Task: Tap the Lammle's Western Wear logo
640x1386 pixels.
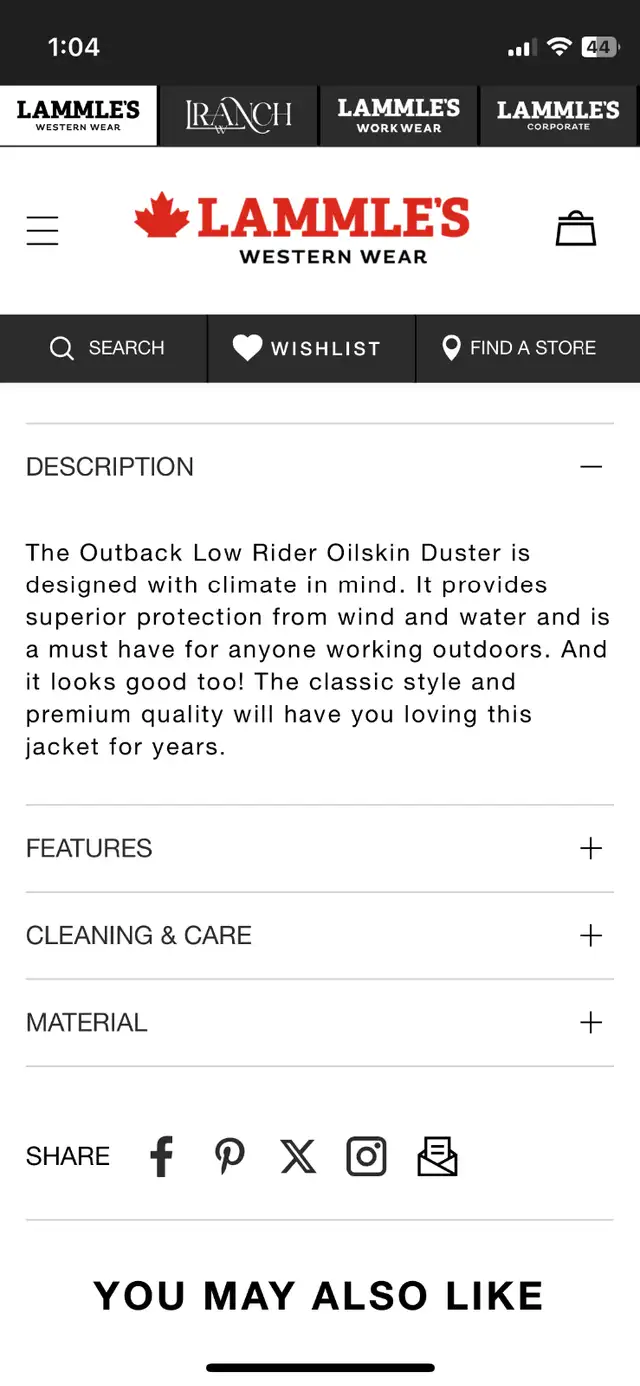Action: click(x=302, y=230)
